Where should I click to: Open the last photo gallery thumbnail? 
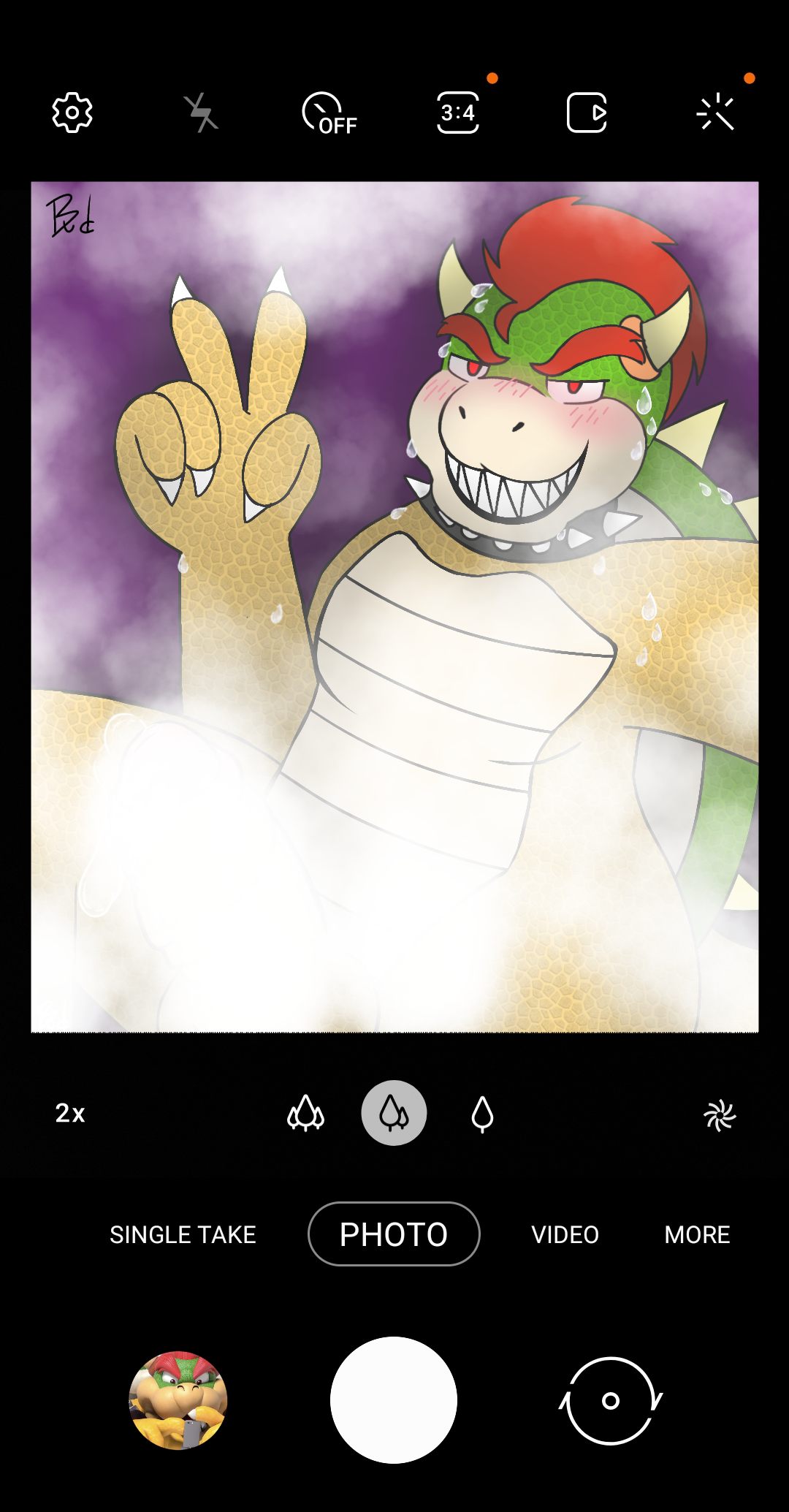[x=178, y=1400]
